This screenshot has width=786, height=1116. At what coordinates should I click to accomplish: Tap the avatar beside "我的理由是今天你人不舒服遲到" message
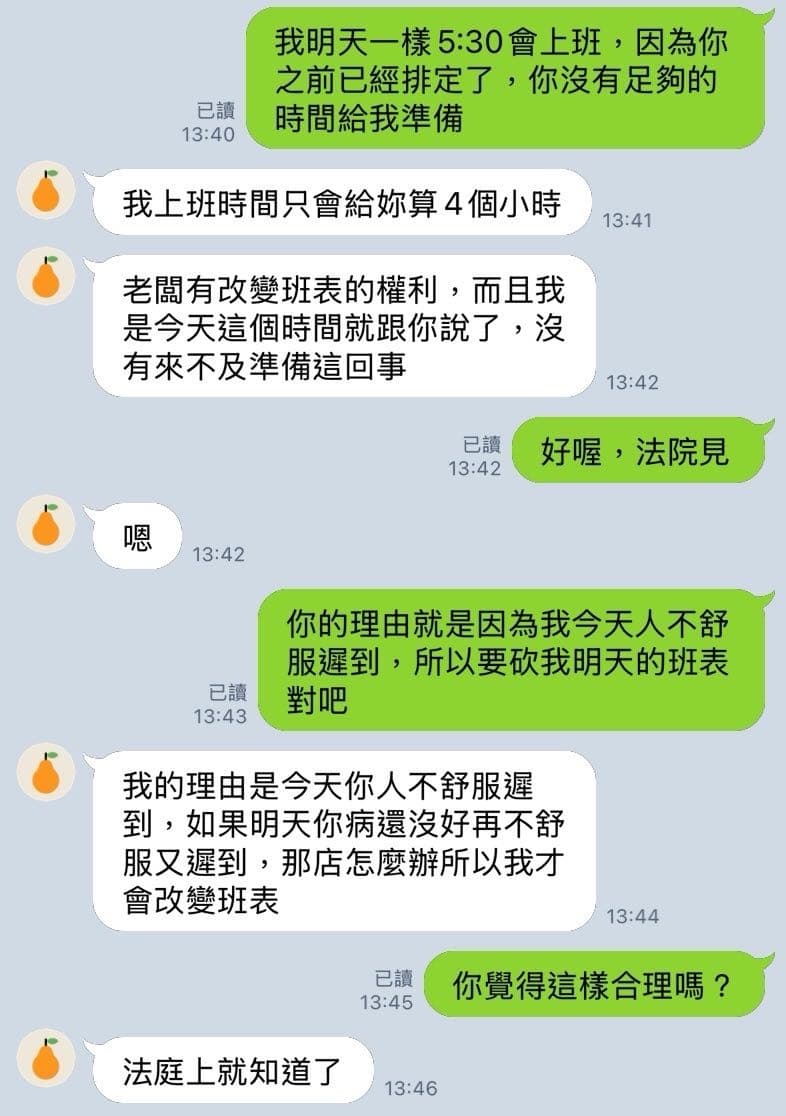click(x=46, y=773)
